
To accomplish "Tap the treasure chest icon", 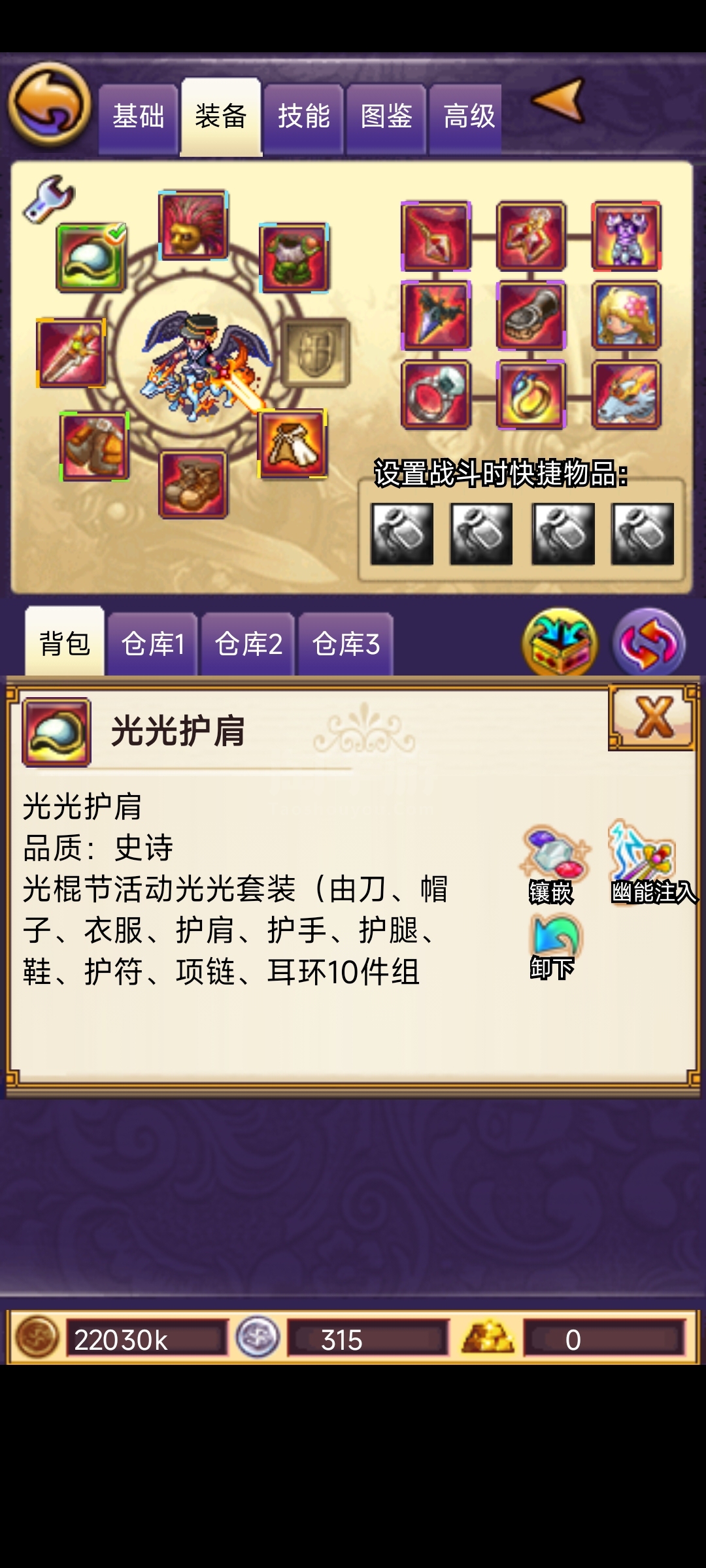I will click(x=560, y=643).
